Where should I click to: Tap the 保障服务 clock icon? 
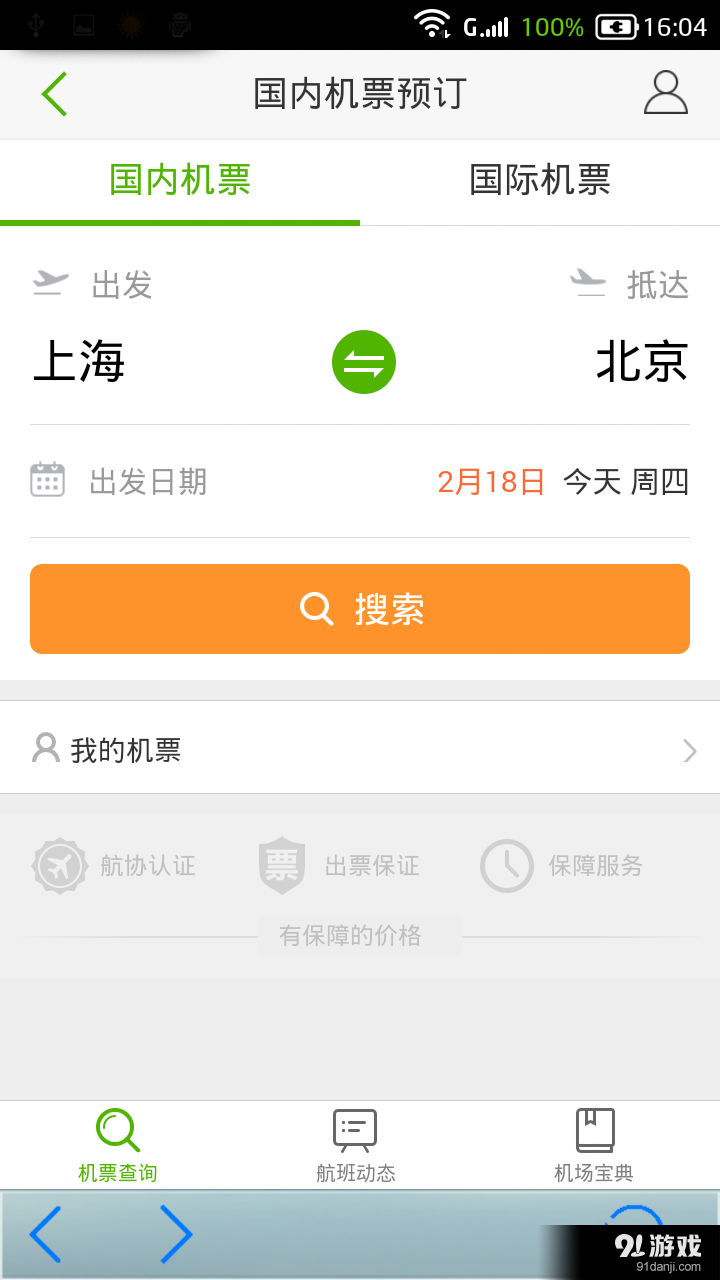[506, 865]
